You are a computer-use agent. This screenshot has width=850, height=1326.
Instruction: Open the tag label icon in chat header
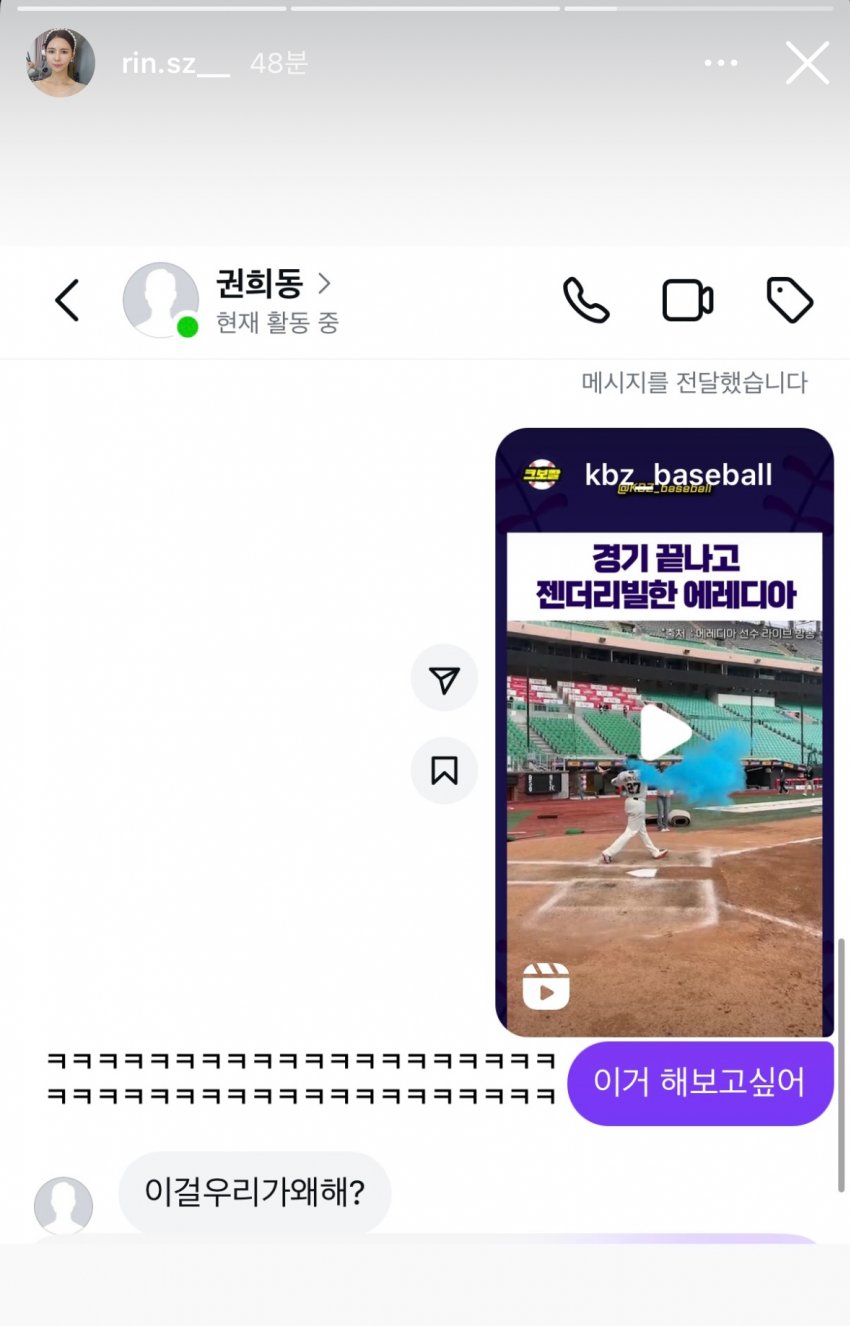click(x=790, y=300)
